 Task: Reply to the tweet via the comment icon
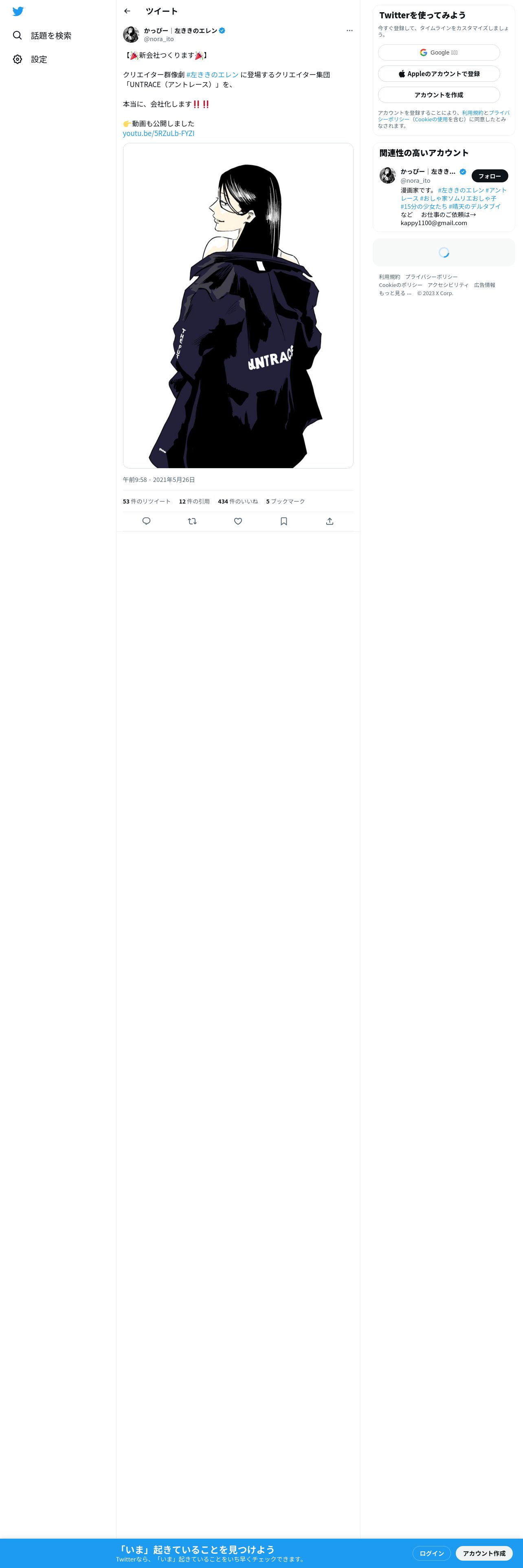(x=146, y=521)
